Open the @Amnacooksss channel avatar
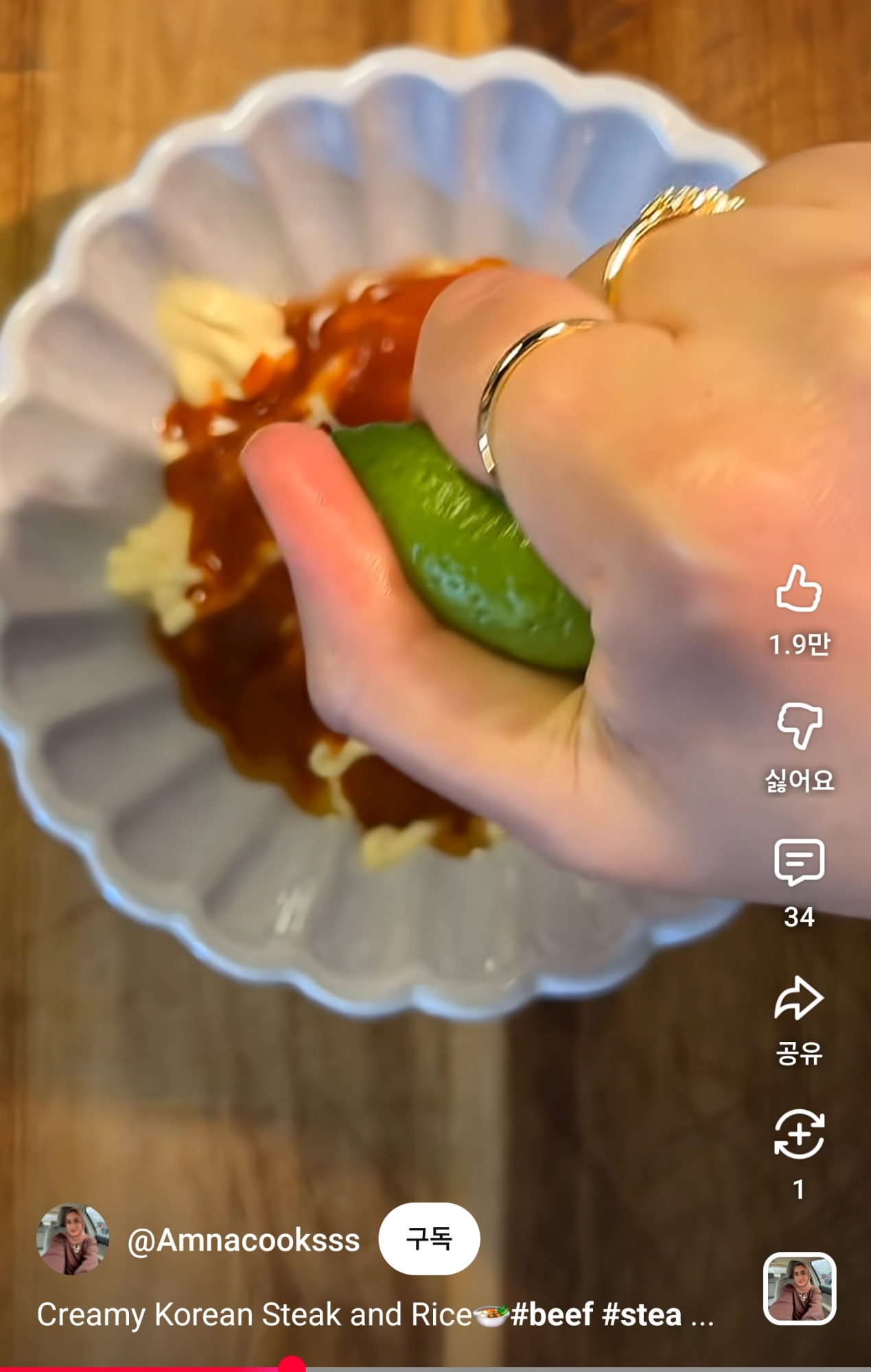The image size is (871, 1372). pos(72,1239)
